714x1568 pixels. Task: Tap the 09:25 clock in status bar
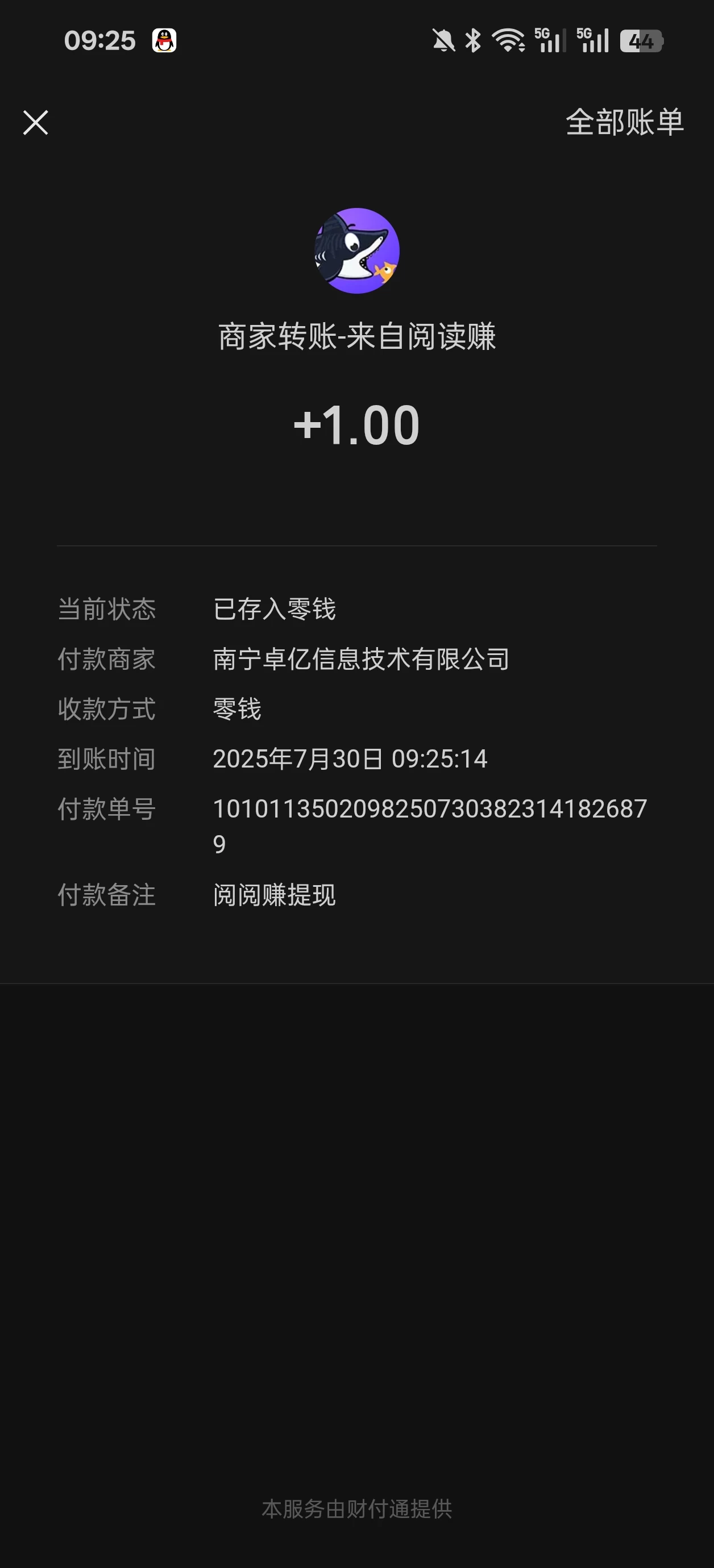tap(101, 40)
